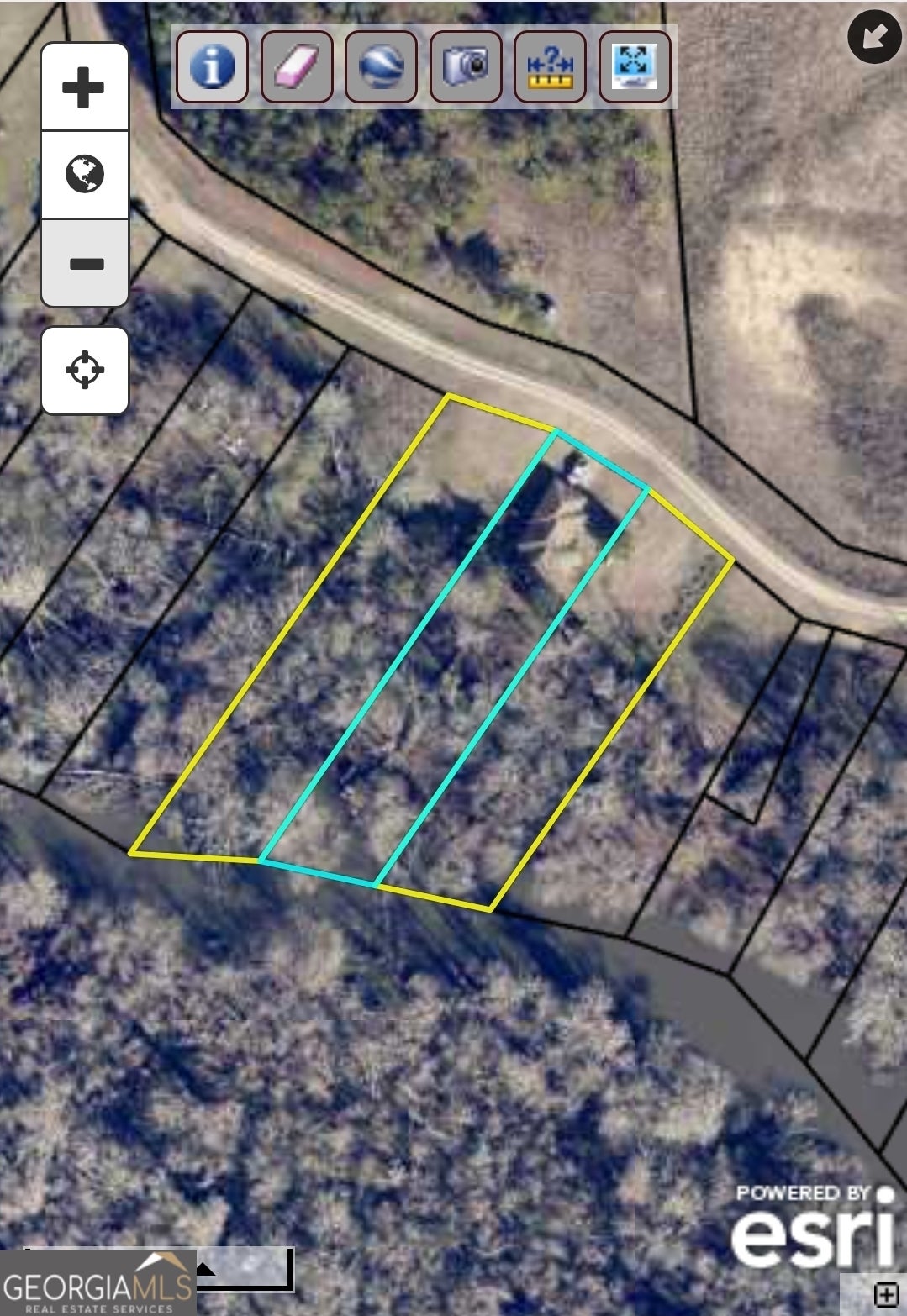Activate the measure distance tool
907x1316 pixels.
pyautogui.click(x=550, y=66)
